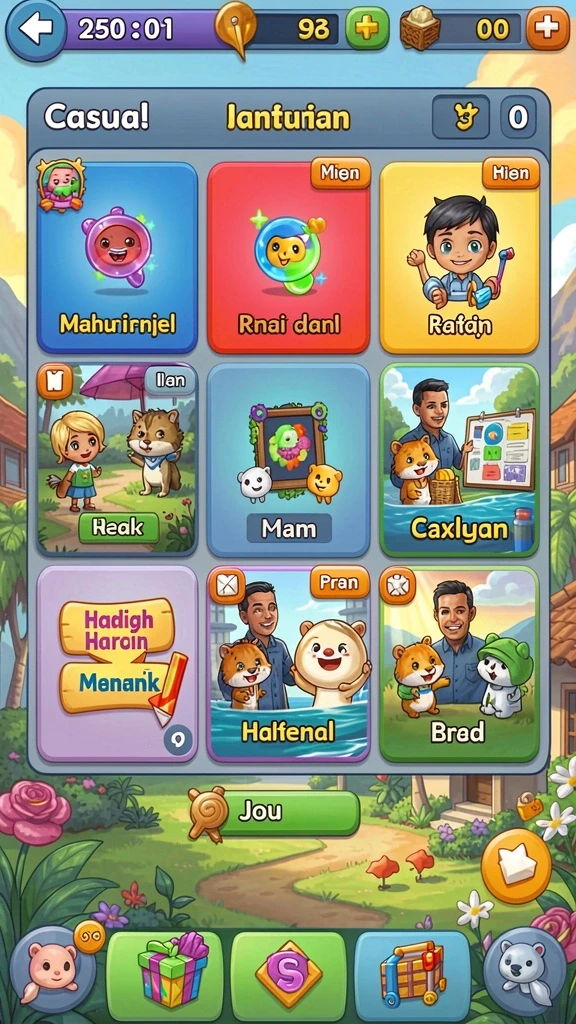The image size is (576, 1024).
Task: Go back with the arrow button
Action: (35, 29)
